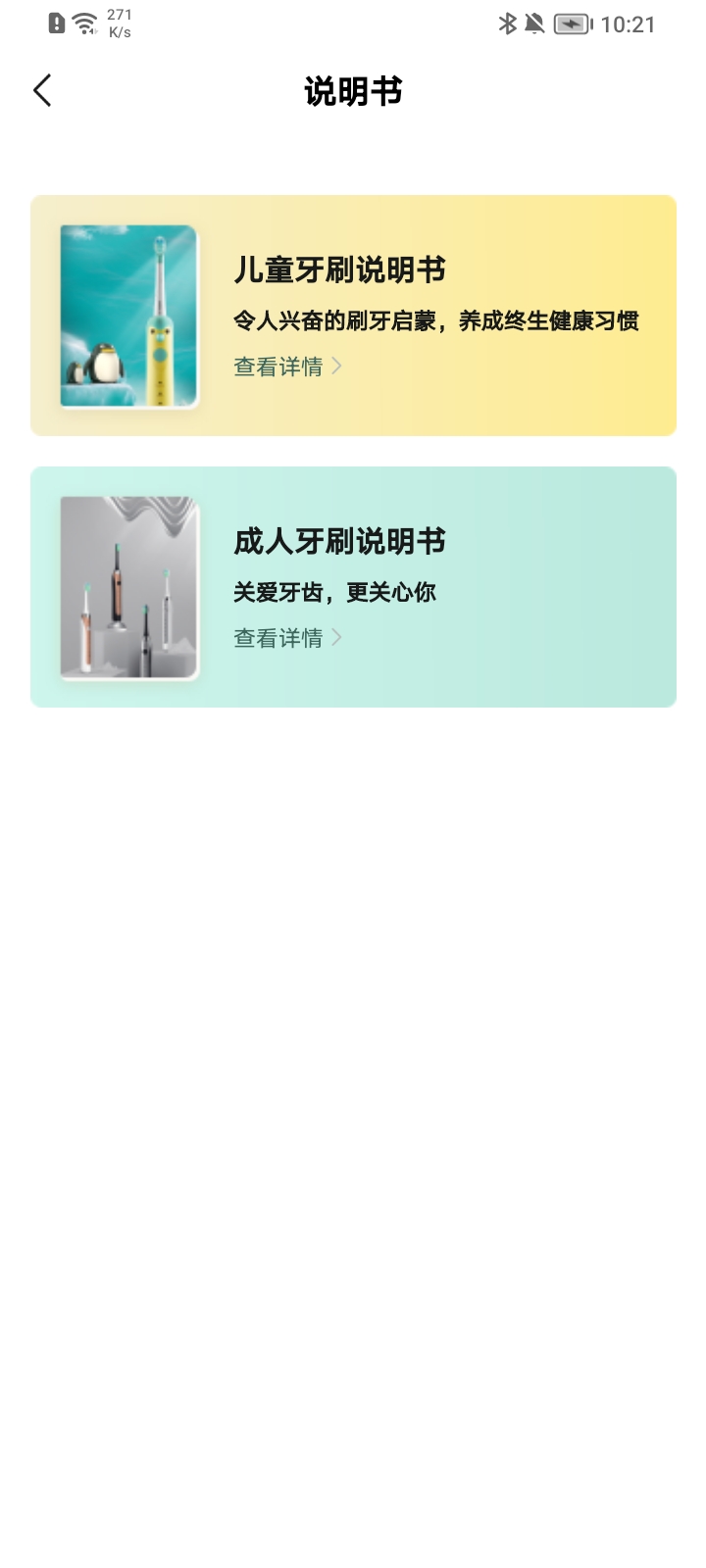Click the muted notification bell icon
Viewport: 706px width, 1568px height.
pos(533,24)
